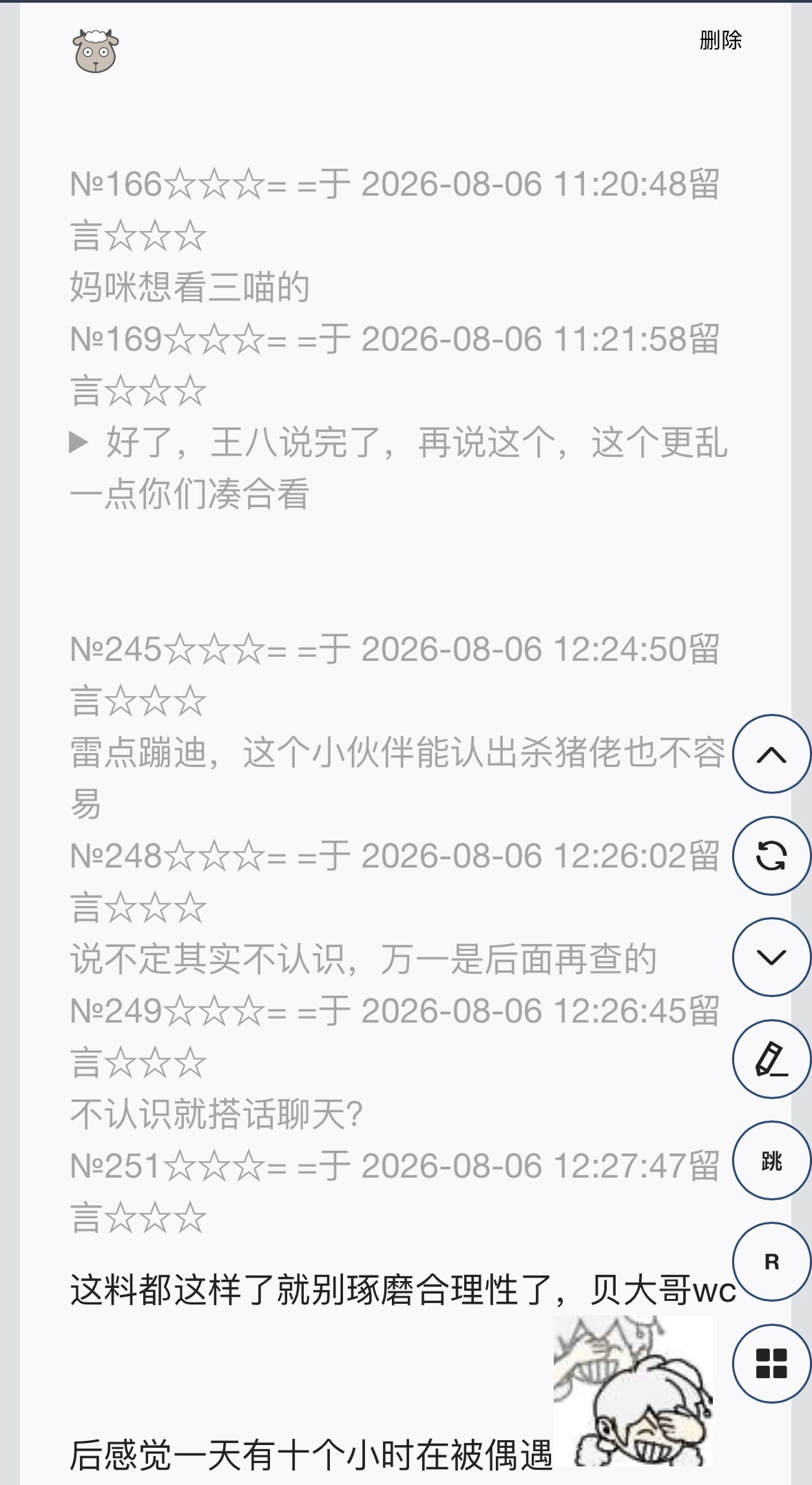
Task: Tap the R floating button
Action: pos(771,1262)
